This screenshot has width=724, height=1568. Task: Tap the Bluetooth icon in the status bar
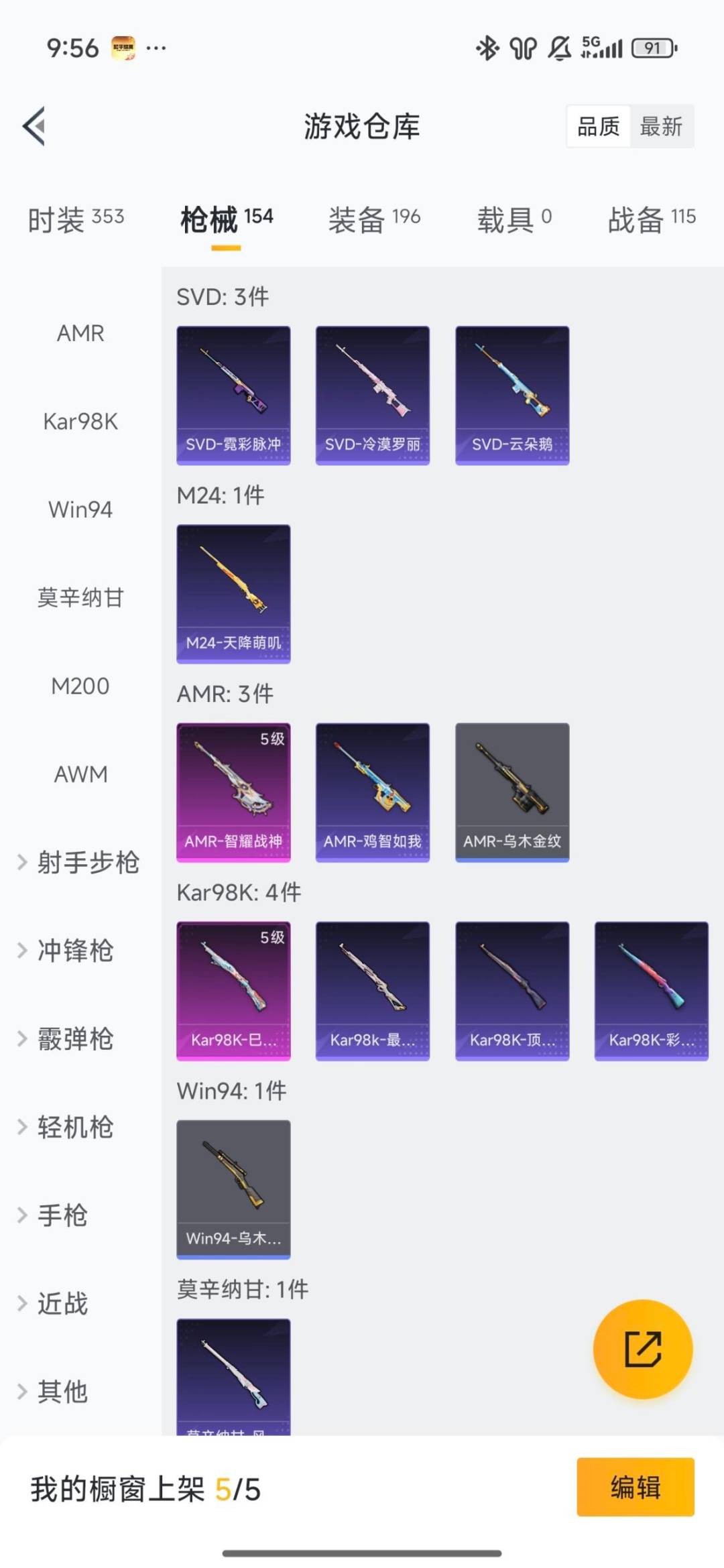pos(487,47)
